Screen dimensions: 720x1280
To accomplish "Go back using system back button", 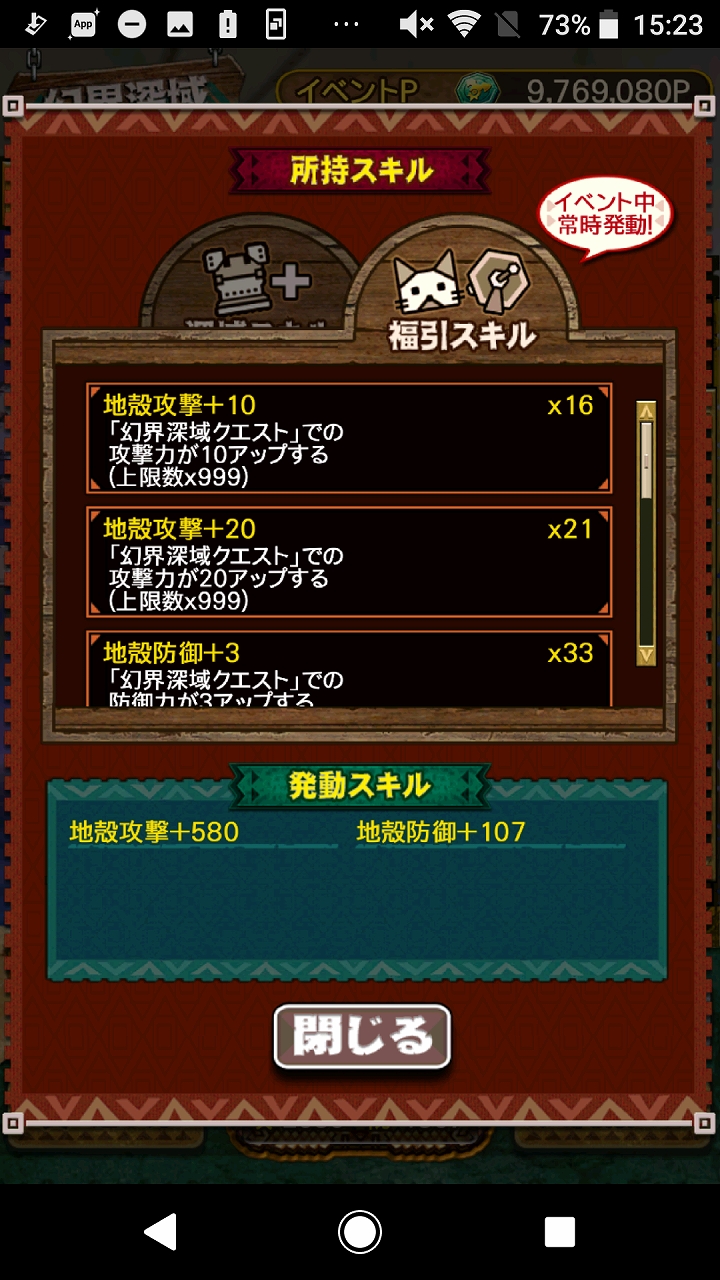I will pos(160,1231).
